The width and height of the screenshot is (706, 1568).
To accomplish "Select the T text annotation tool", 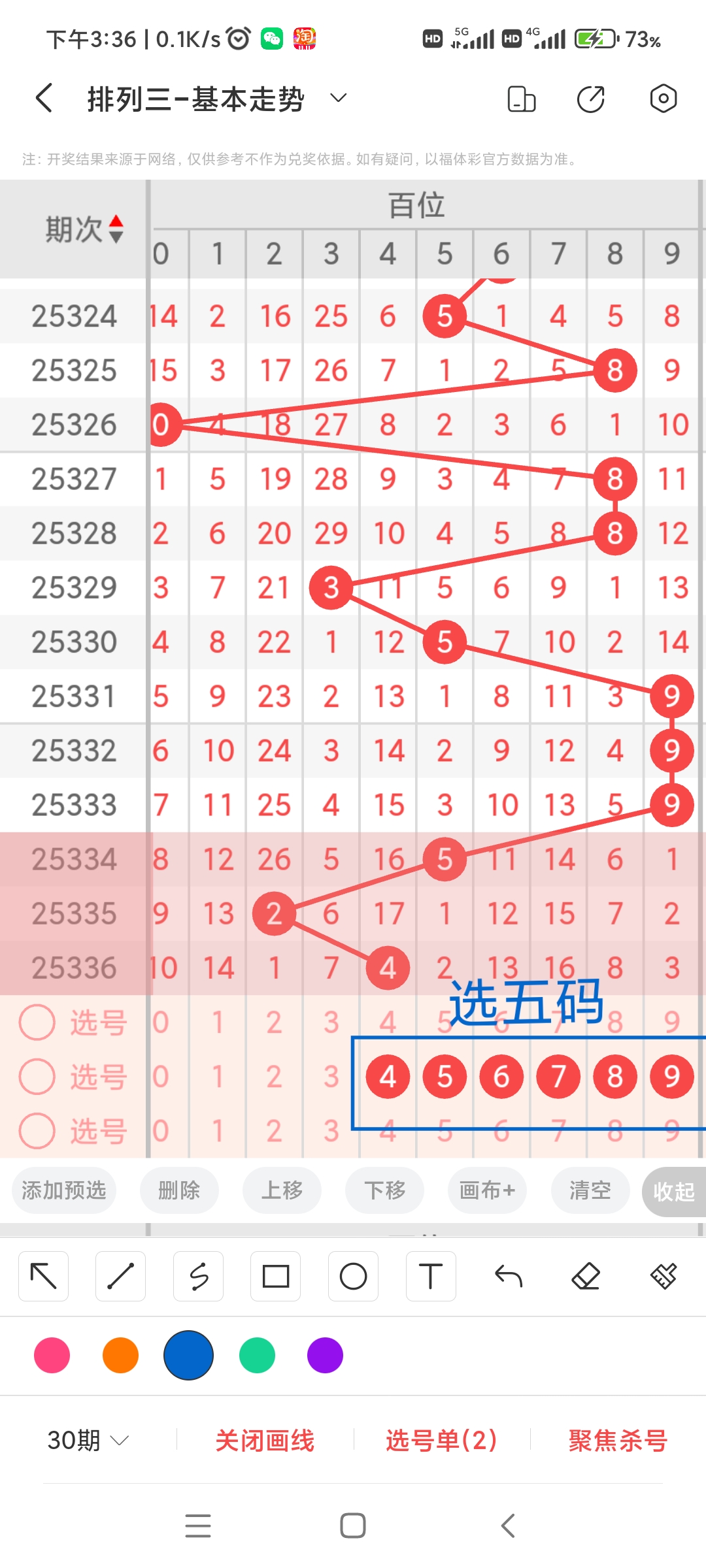I will (430, 1275).
